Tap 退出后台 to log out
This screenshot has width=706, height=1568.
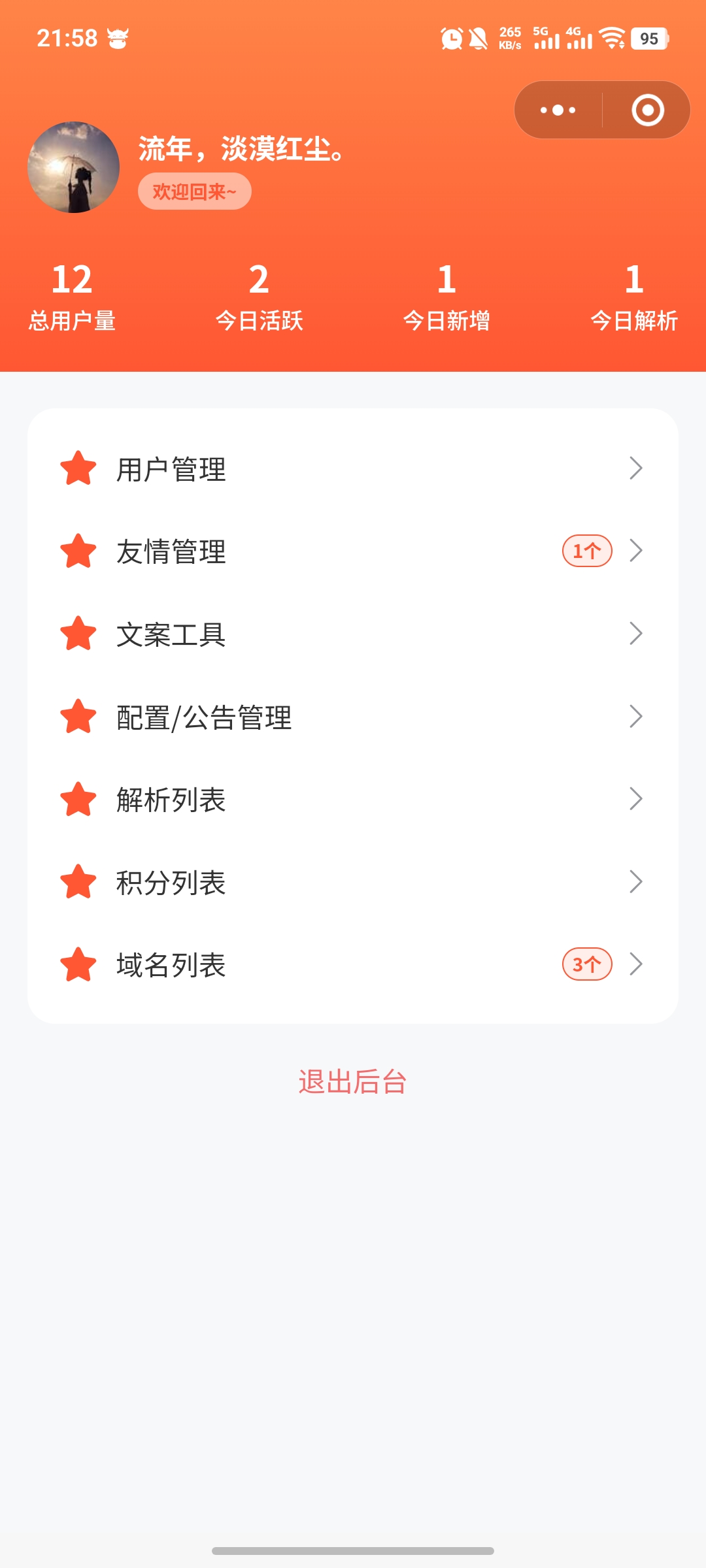352,1082
